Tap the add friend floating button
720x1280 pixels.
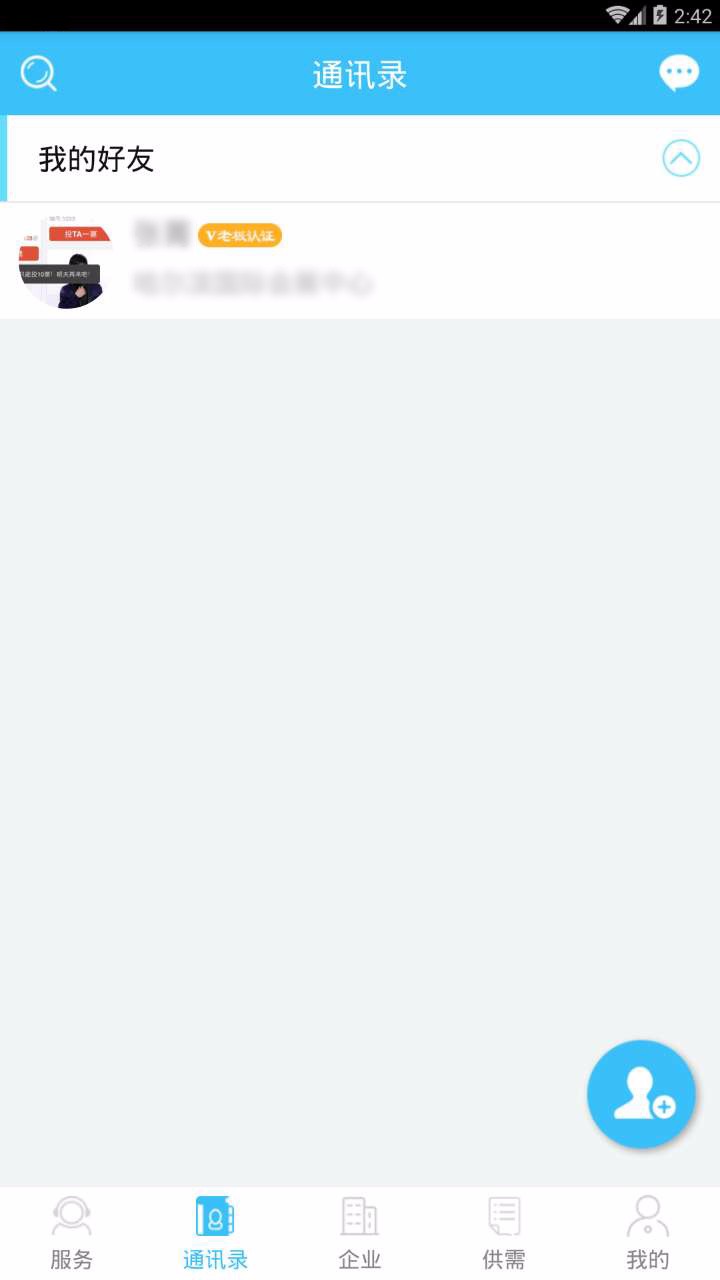(641, 1094)
